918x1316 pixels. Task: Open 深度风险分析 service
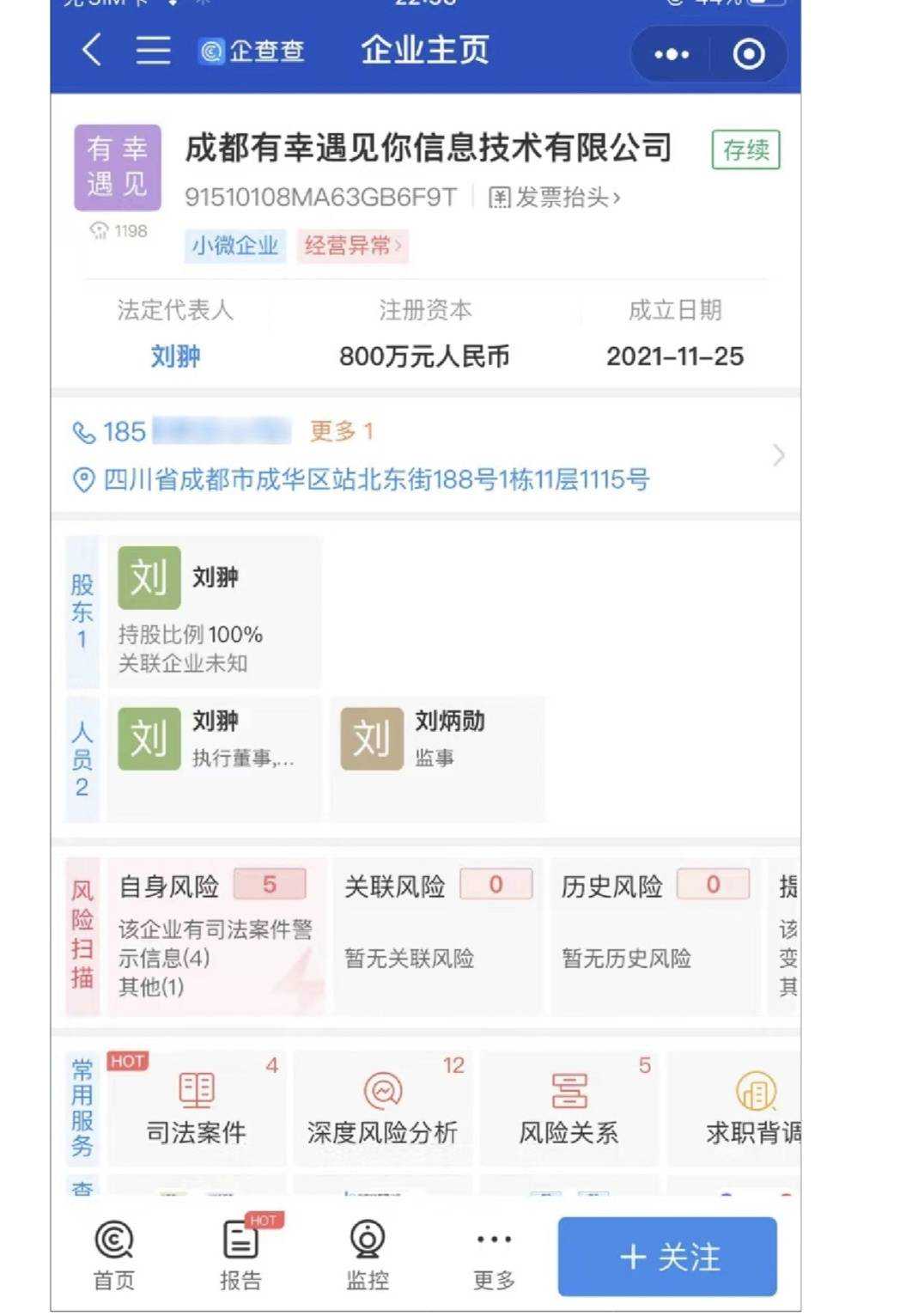pyautogui.click(x=382, y=1108)
